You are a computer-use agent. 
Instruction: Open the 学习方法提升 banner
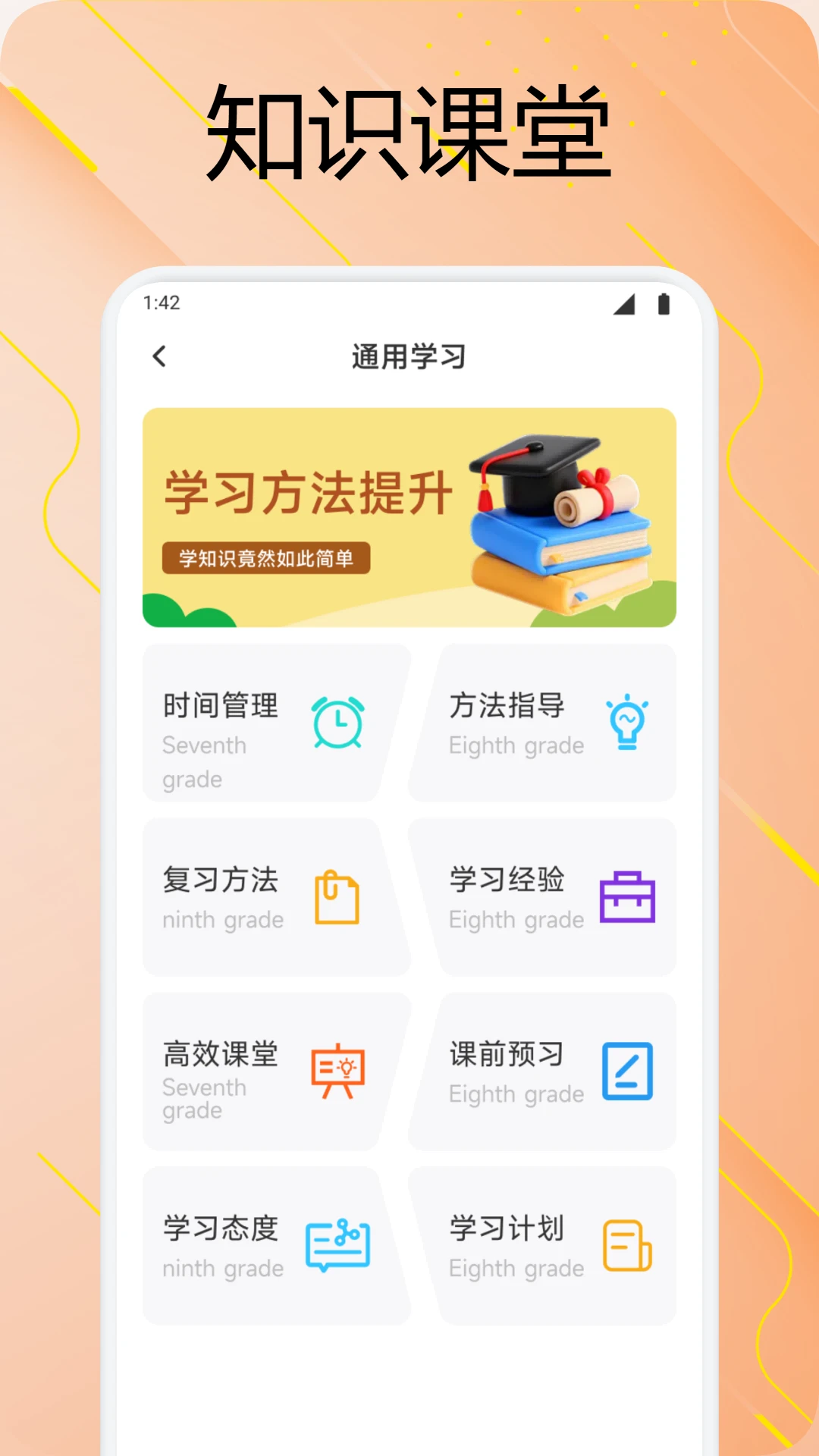(x=409, y=517)
